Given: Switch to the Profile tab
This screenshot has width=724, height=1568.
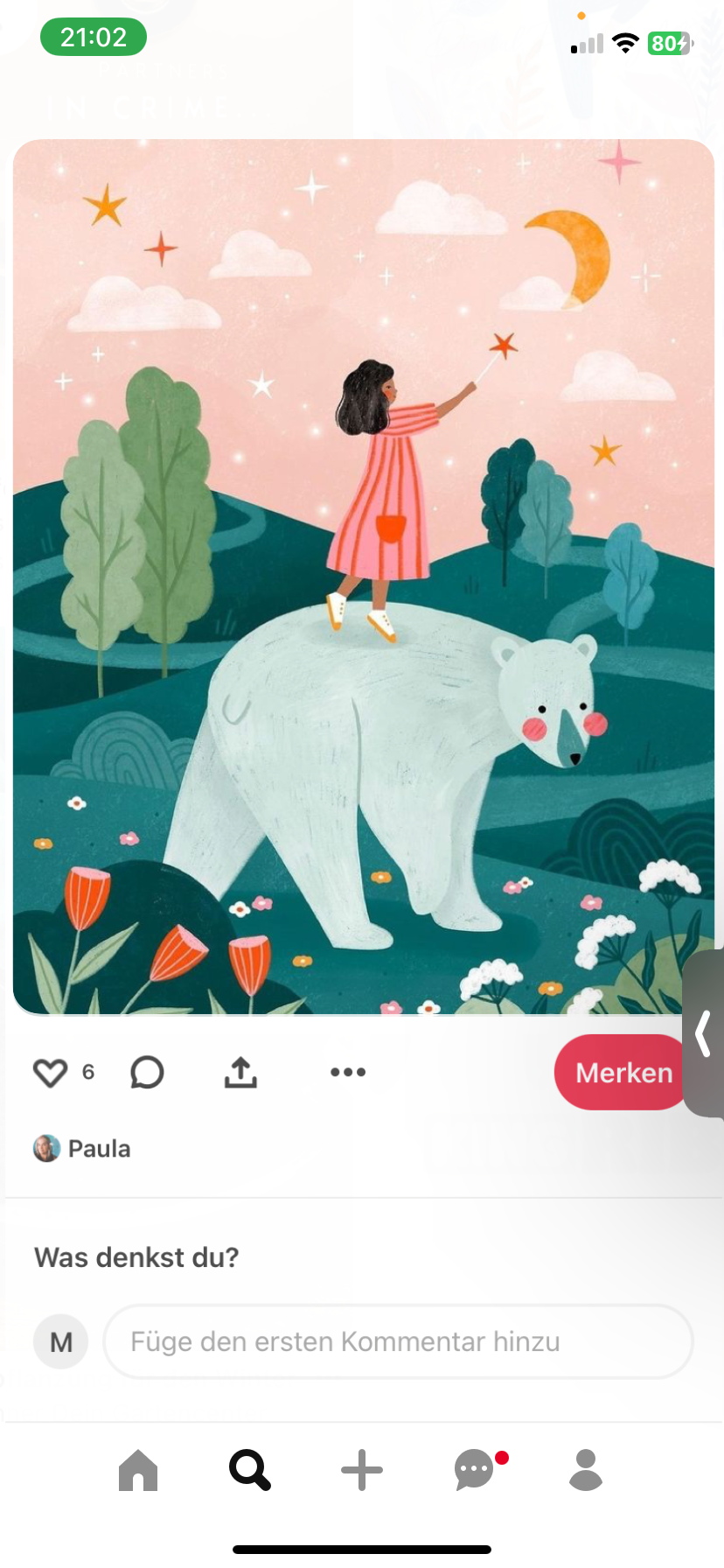Looking at the screenshot, I should 586,1470.
